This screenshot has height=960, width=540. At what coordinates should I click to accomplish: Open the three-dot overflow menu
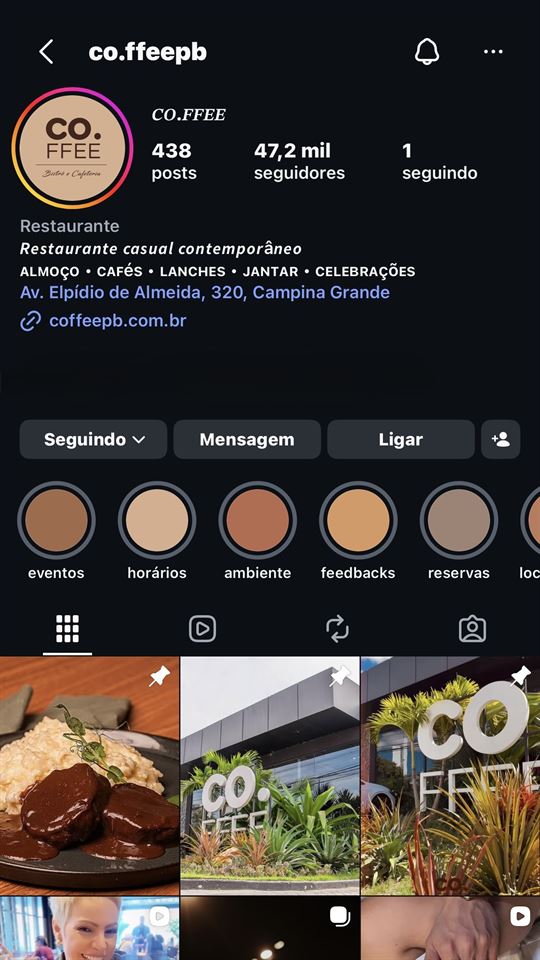(x=493, y=52)
